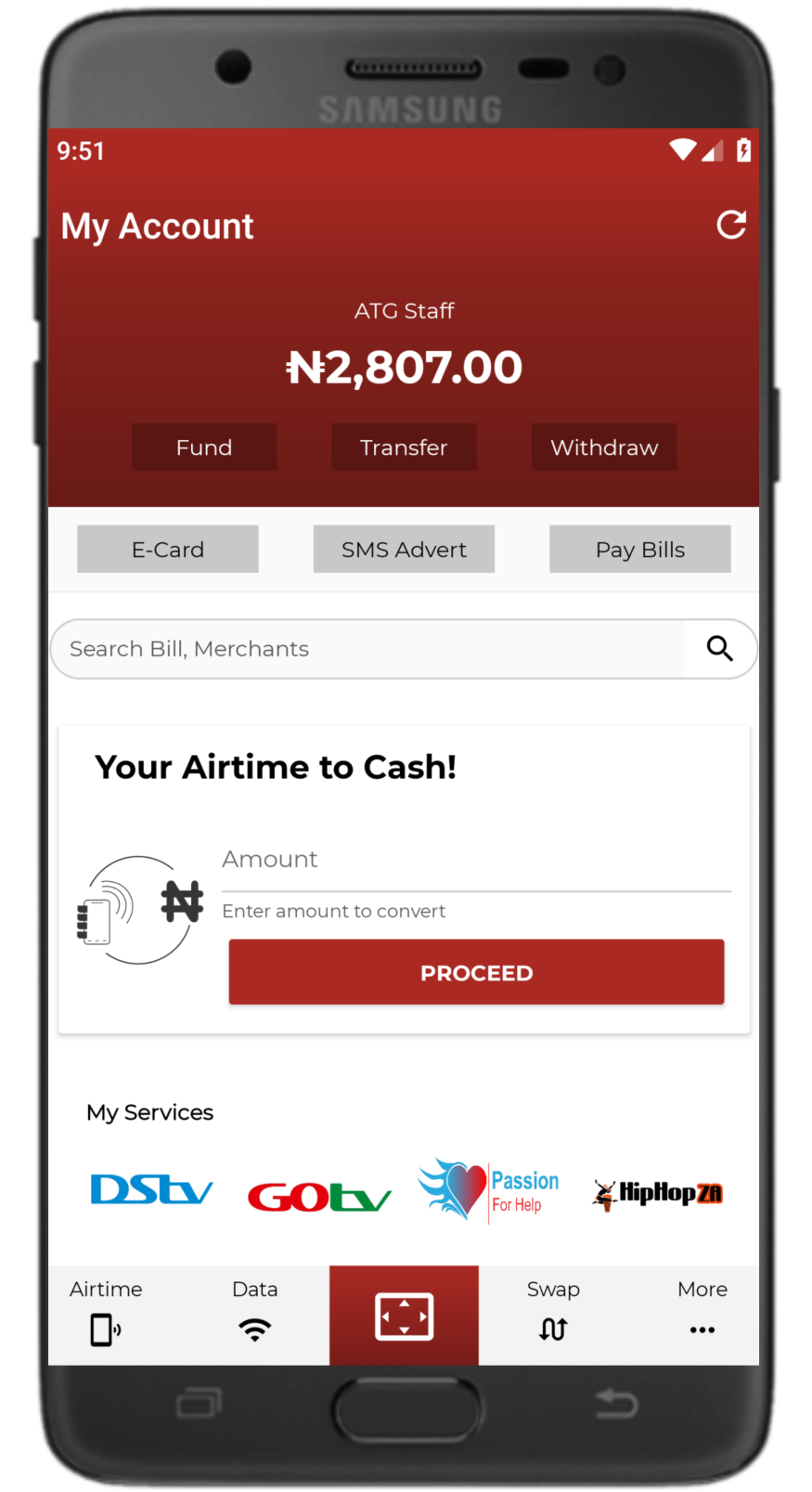Open the DStv service
Image resolution: width=812 pixels, height=1492 pixels.
(x=151, y=1190)
